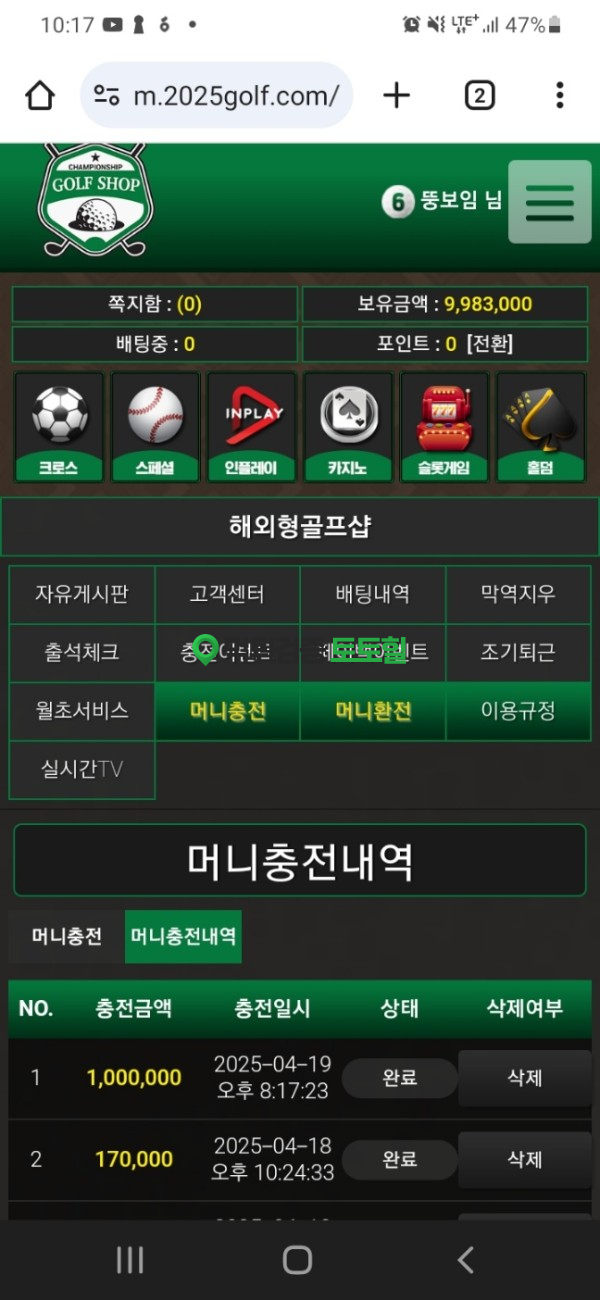600x1300 pixels.
Task: Tap the 전환 point conversion link
Action: point(490,344)
